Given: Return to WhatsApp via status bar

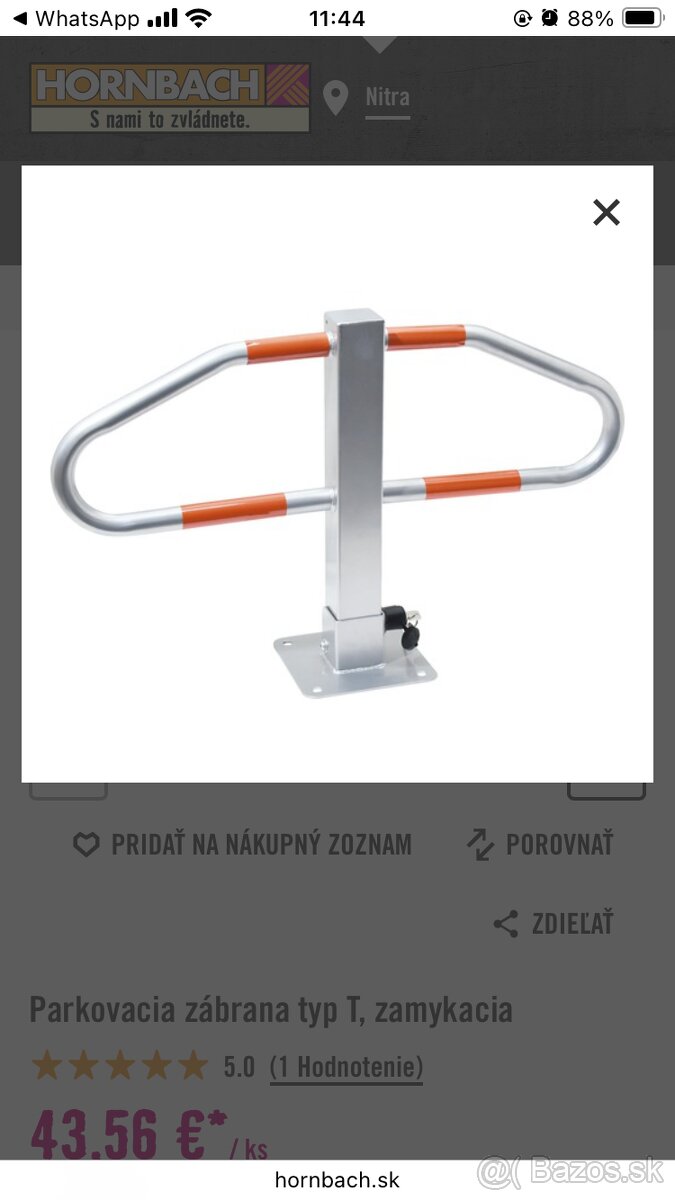Looking at the screenshot, I should point(75,18).
